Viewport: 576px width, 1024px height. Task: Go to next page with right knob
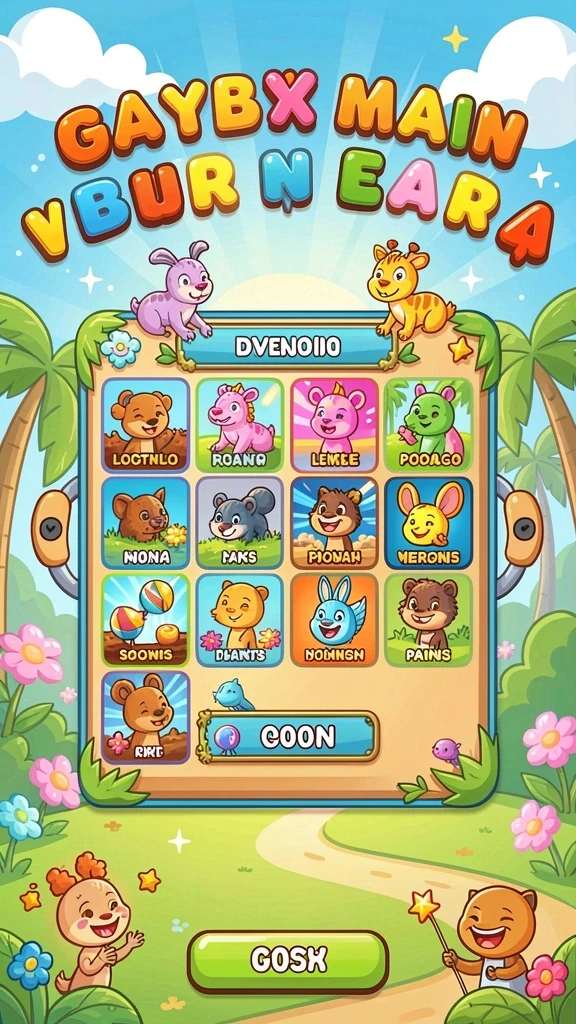[x=522, y=529]
